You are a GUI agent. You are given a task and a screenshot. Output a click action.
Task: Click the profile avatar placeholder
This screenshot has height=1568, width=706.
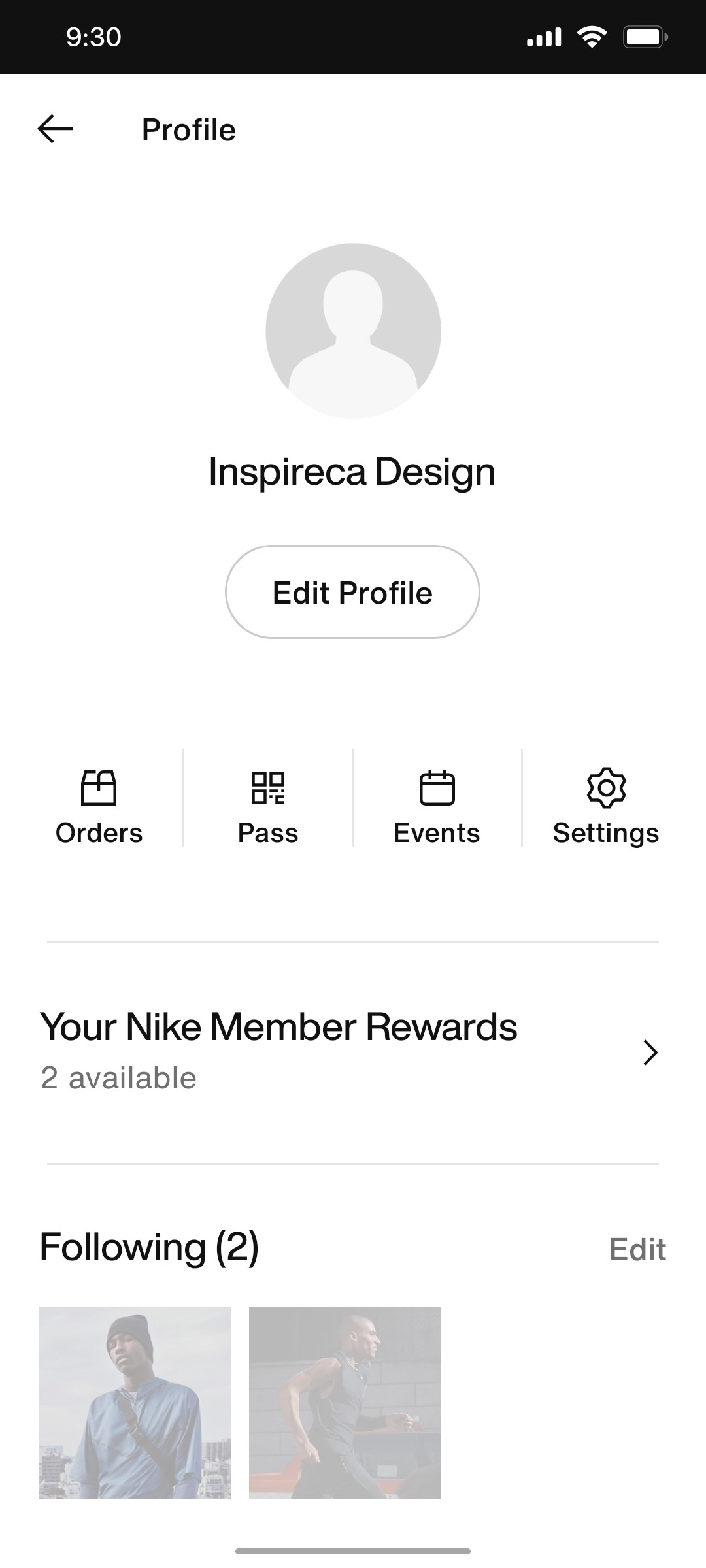353,330
